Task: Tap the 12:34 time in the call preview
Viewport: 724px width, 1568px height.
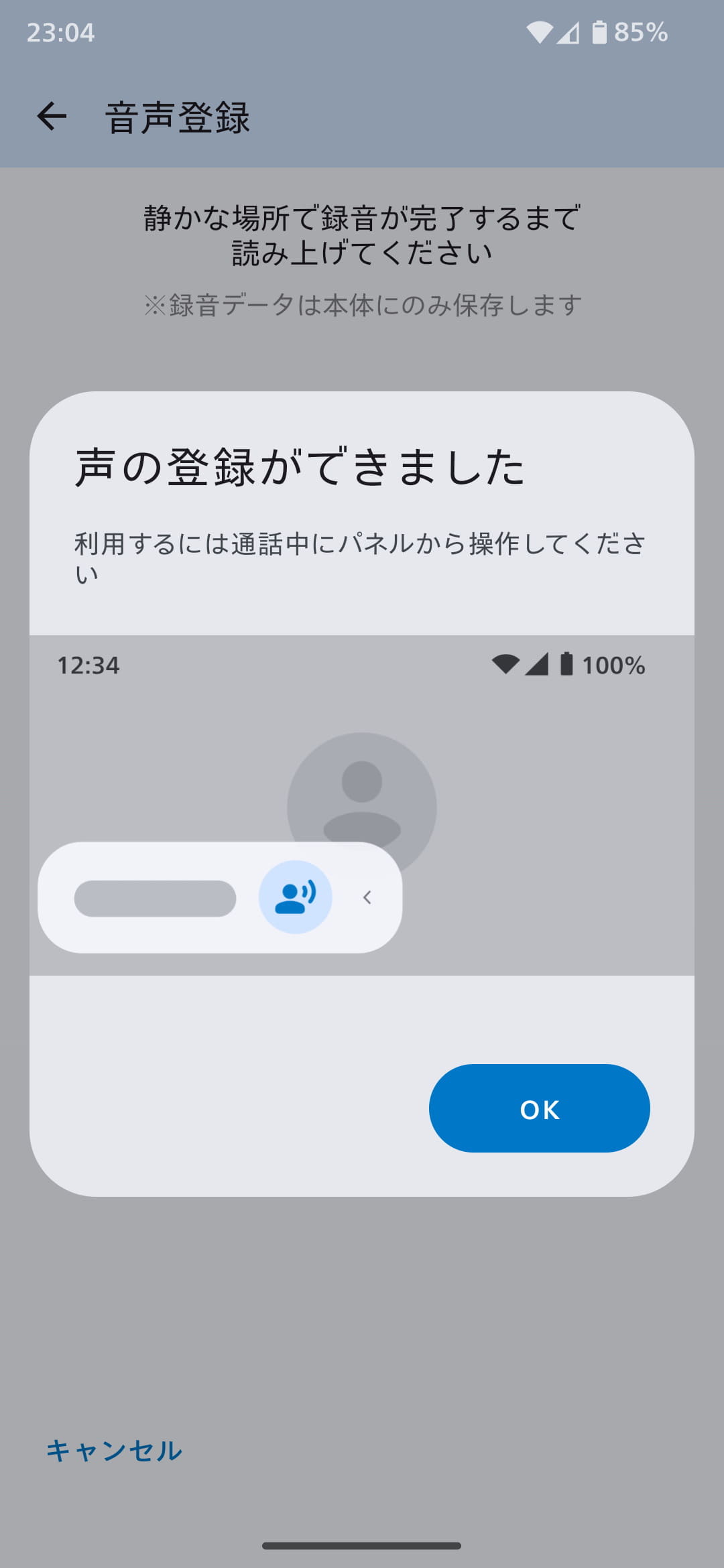Action: tap(88, 665)
